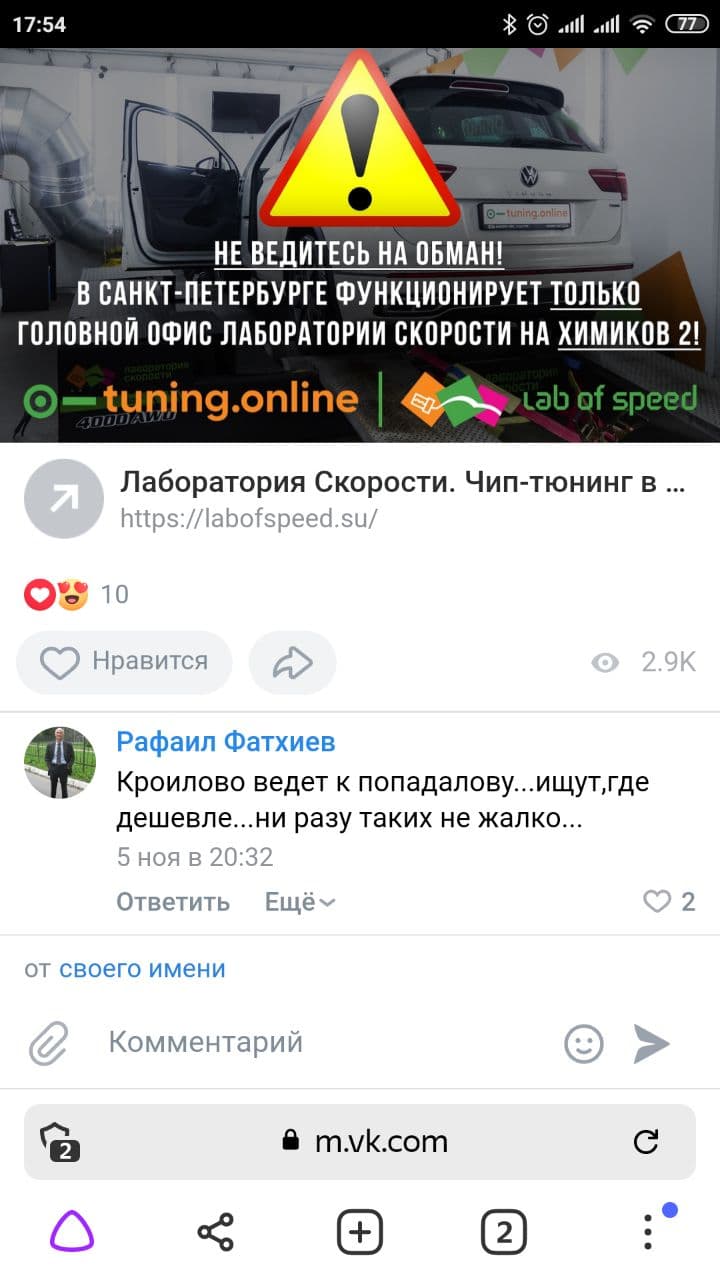Like the post with Нравится button
720x1280 pixels.
pos(124,662)
